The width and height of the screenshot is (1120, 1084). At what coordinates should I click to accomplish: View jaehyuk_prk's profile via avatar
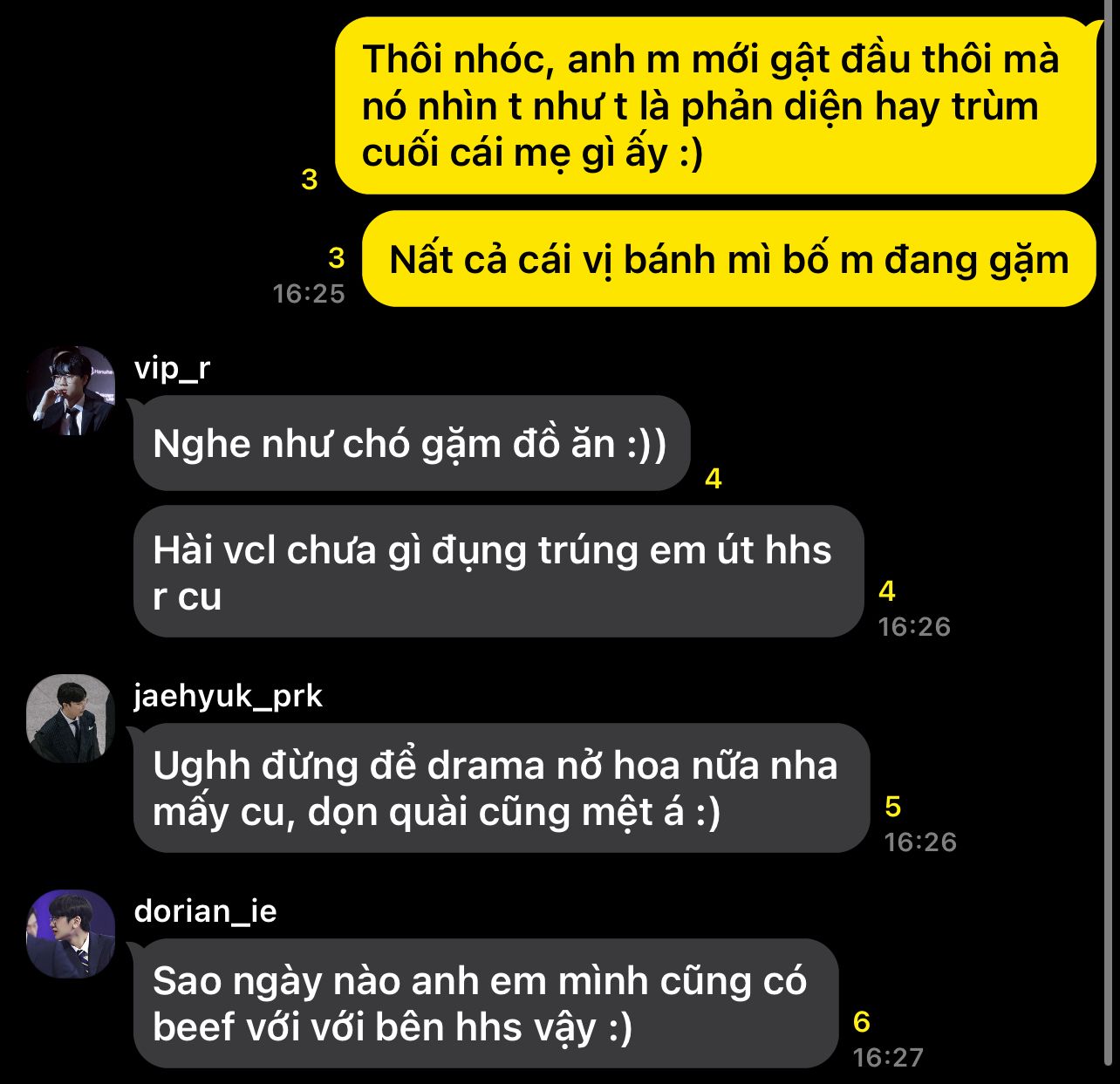pos(71,718)
